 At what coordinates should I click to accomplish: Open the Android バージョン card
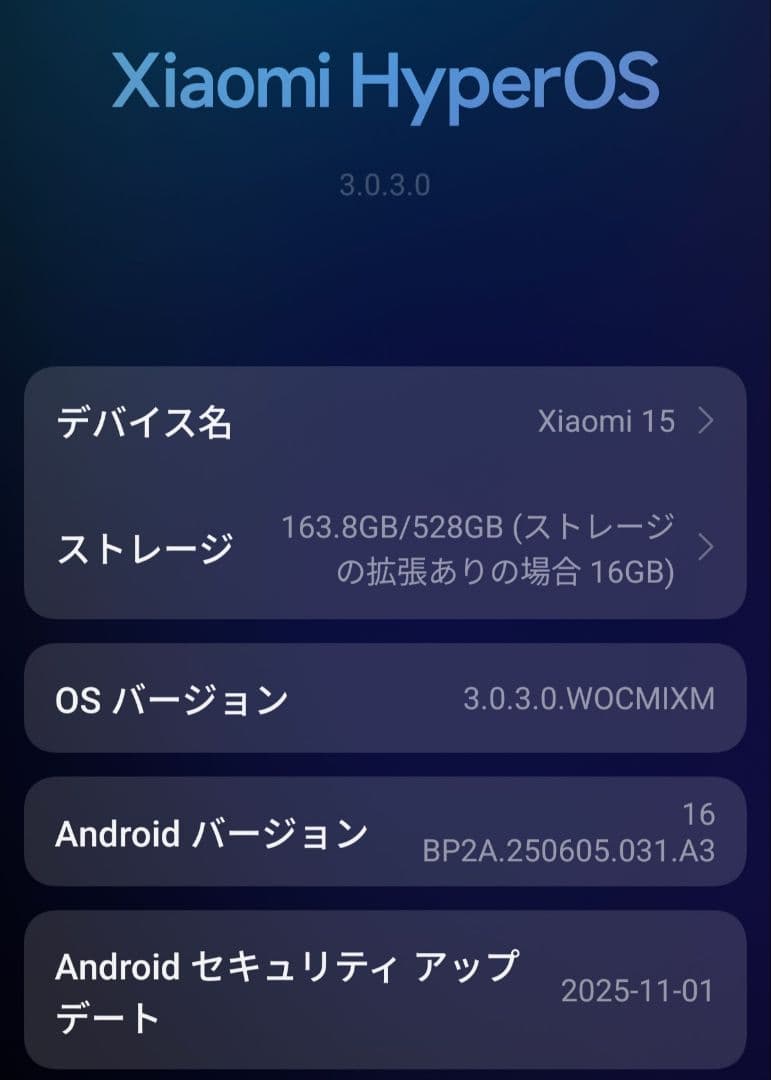pyautogui.click(x=385, y=832)
